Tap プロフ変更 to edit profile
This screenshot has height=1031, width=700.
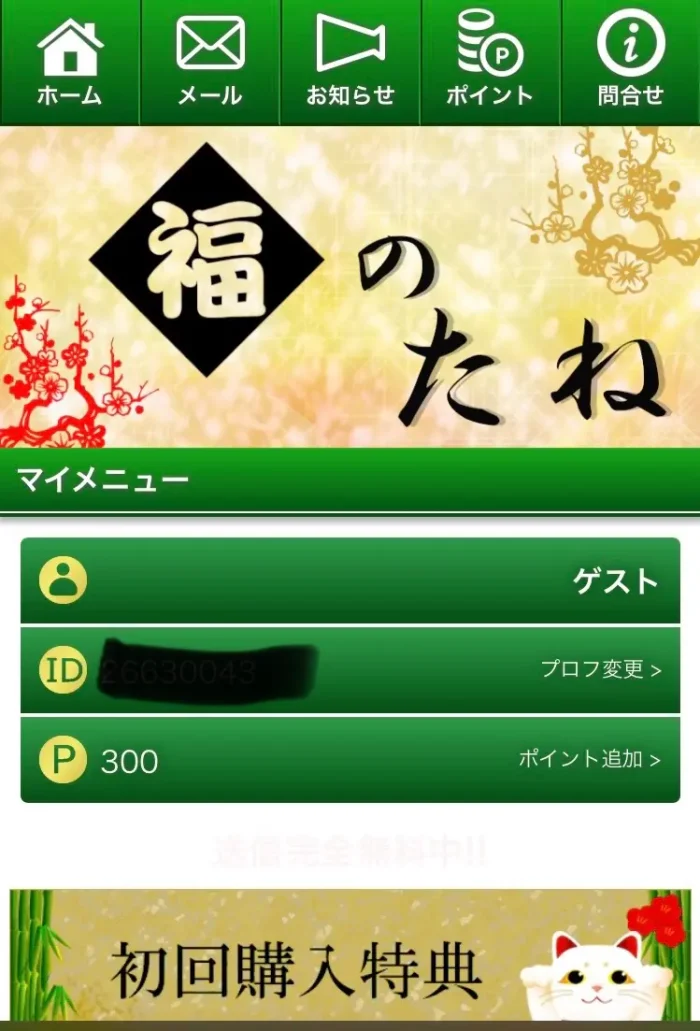[600, 670]
